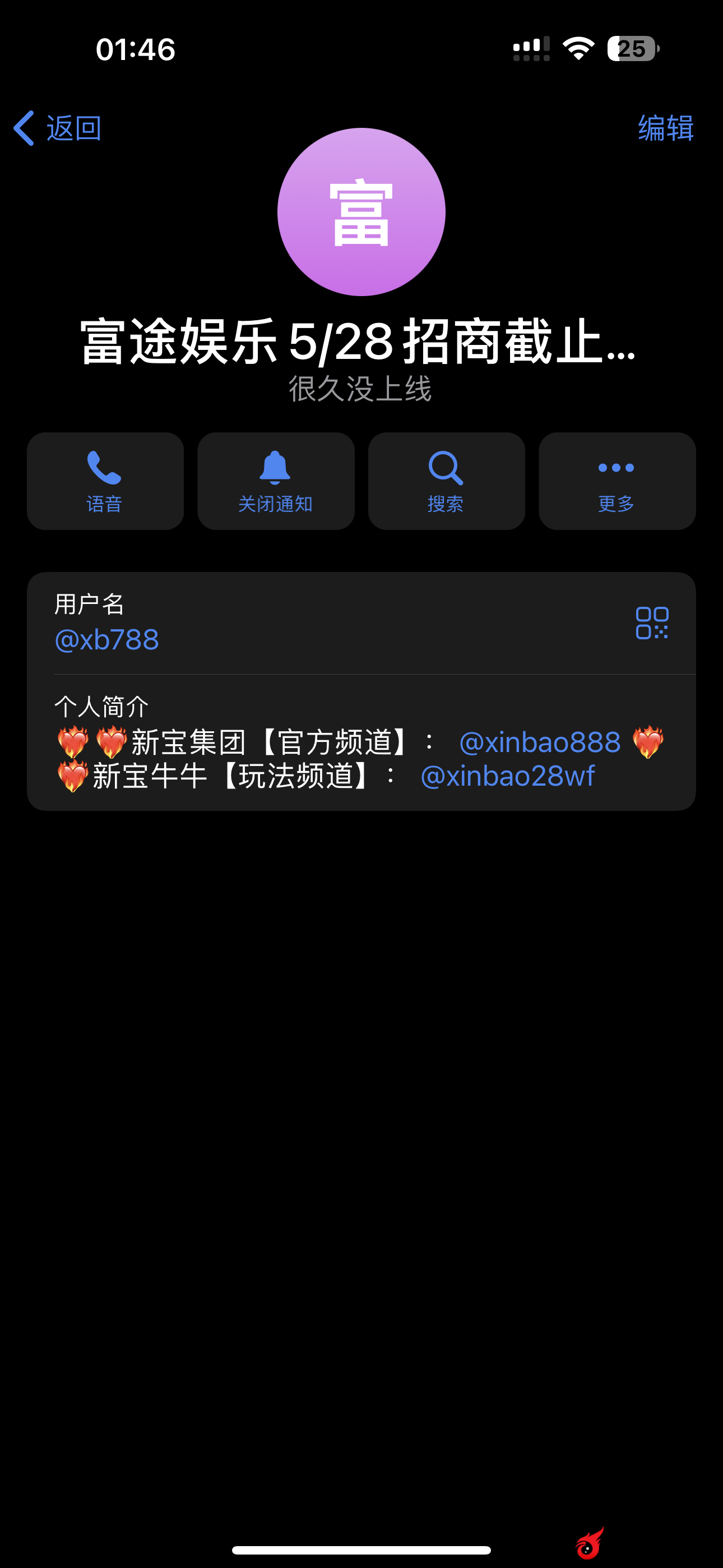This screenshot has height=1568, width=723.
Task: Search this chat using 搜索
Action: tap(446, 481)
